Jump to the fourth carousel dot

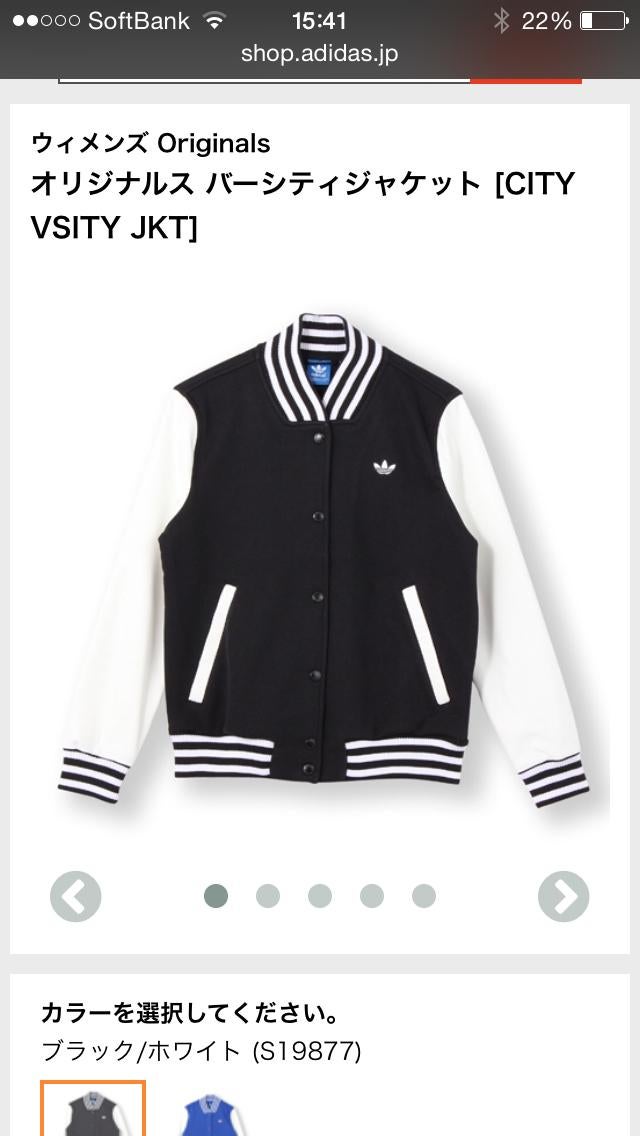pyautogui.click(x=372, y=895)
